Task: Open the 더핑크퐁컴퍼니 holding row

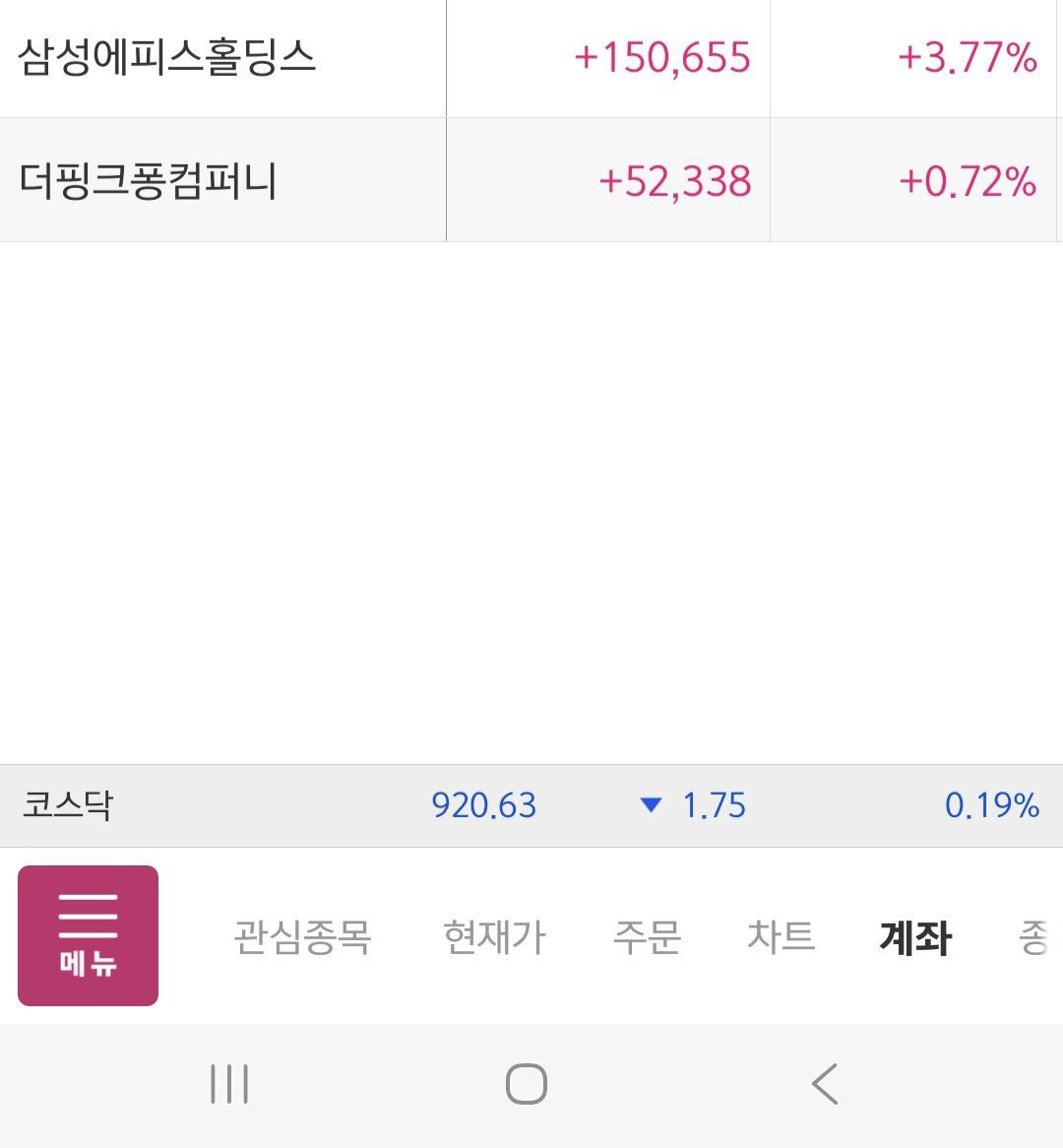Action: pyautogui.click(x=531, y=180)
